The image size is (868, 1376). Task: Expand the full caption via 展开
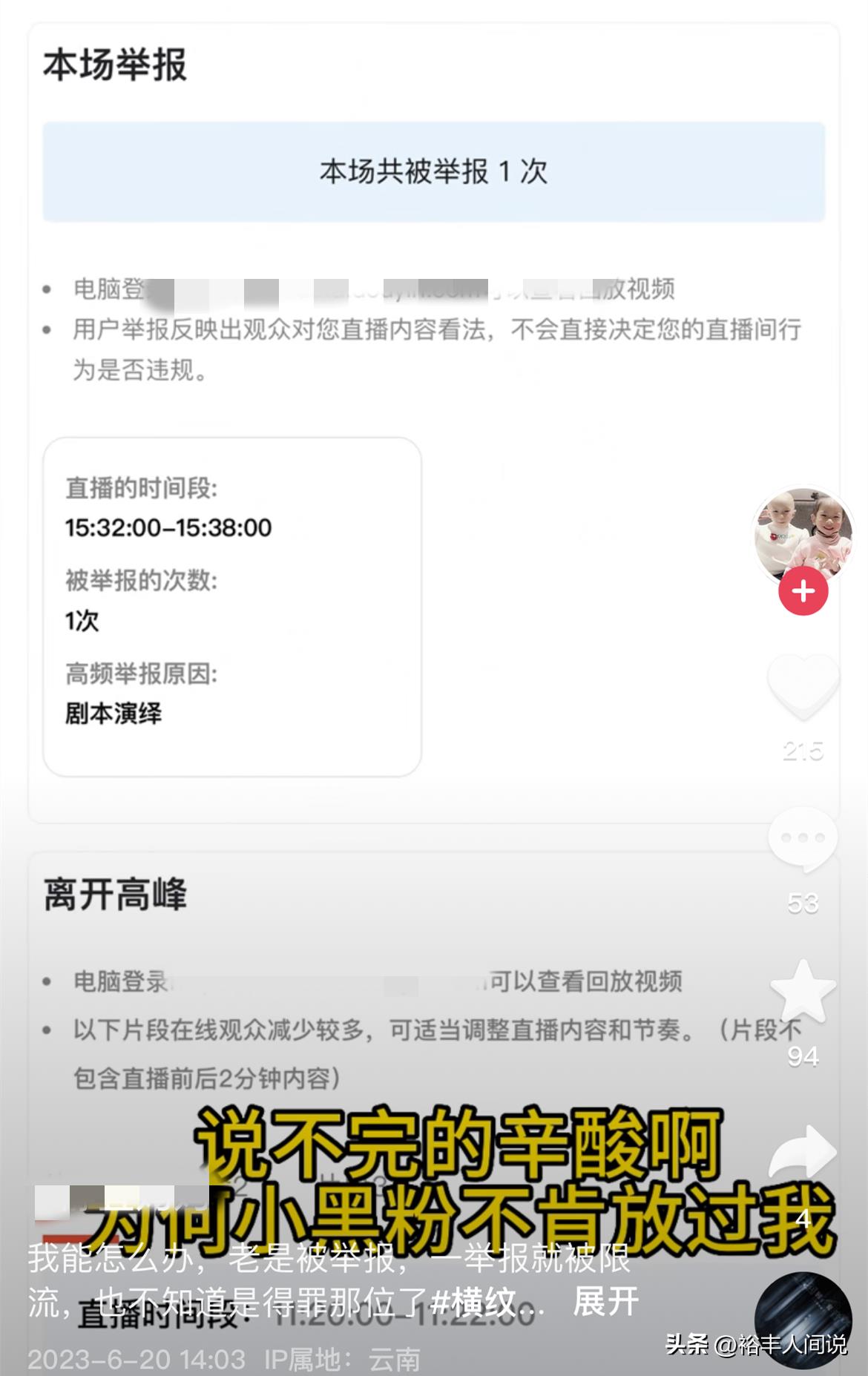coord(605,1302)
